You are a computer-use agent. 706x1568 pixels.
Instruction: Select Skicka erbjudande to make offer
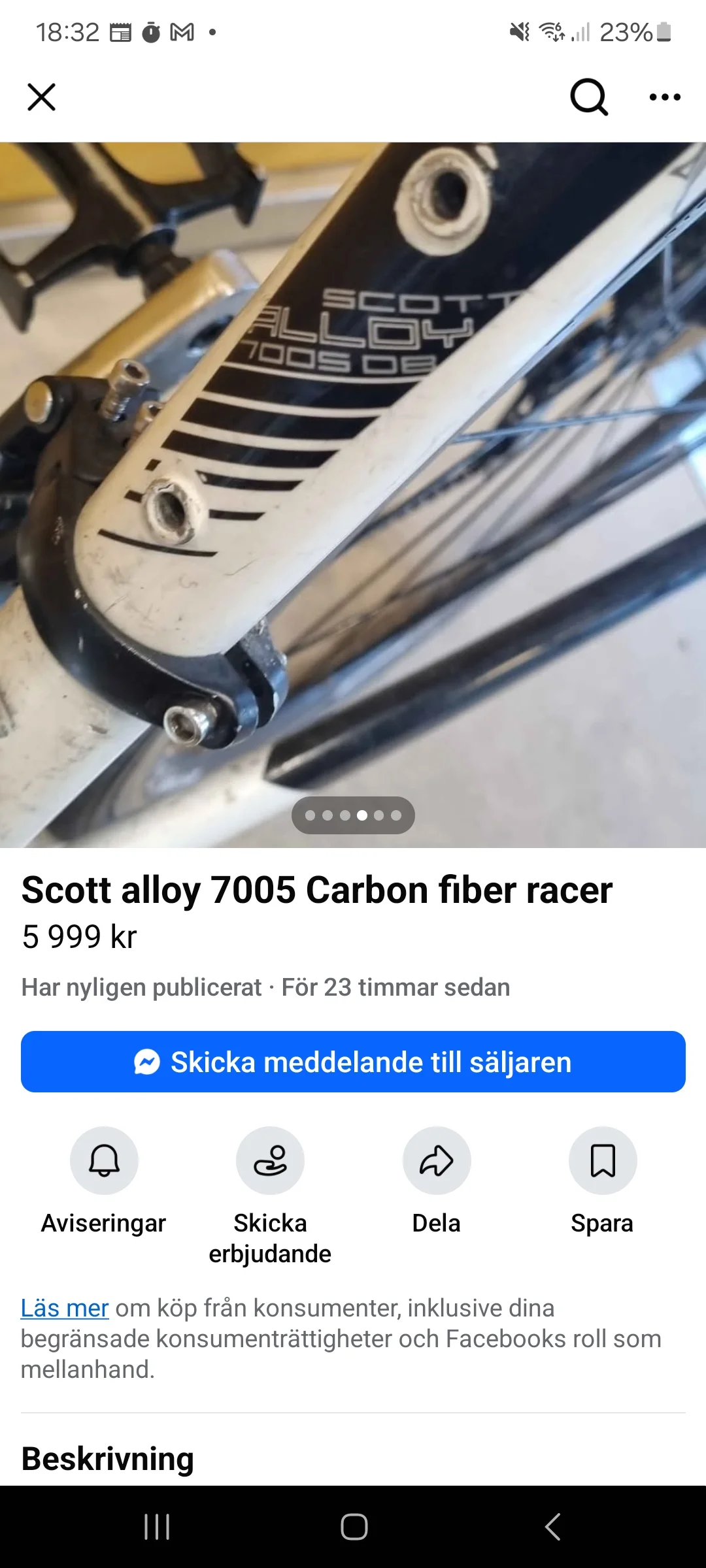coord(270,1160)
